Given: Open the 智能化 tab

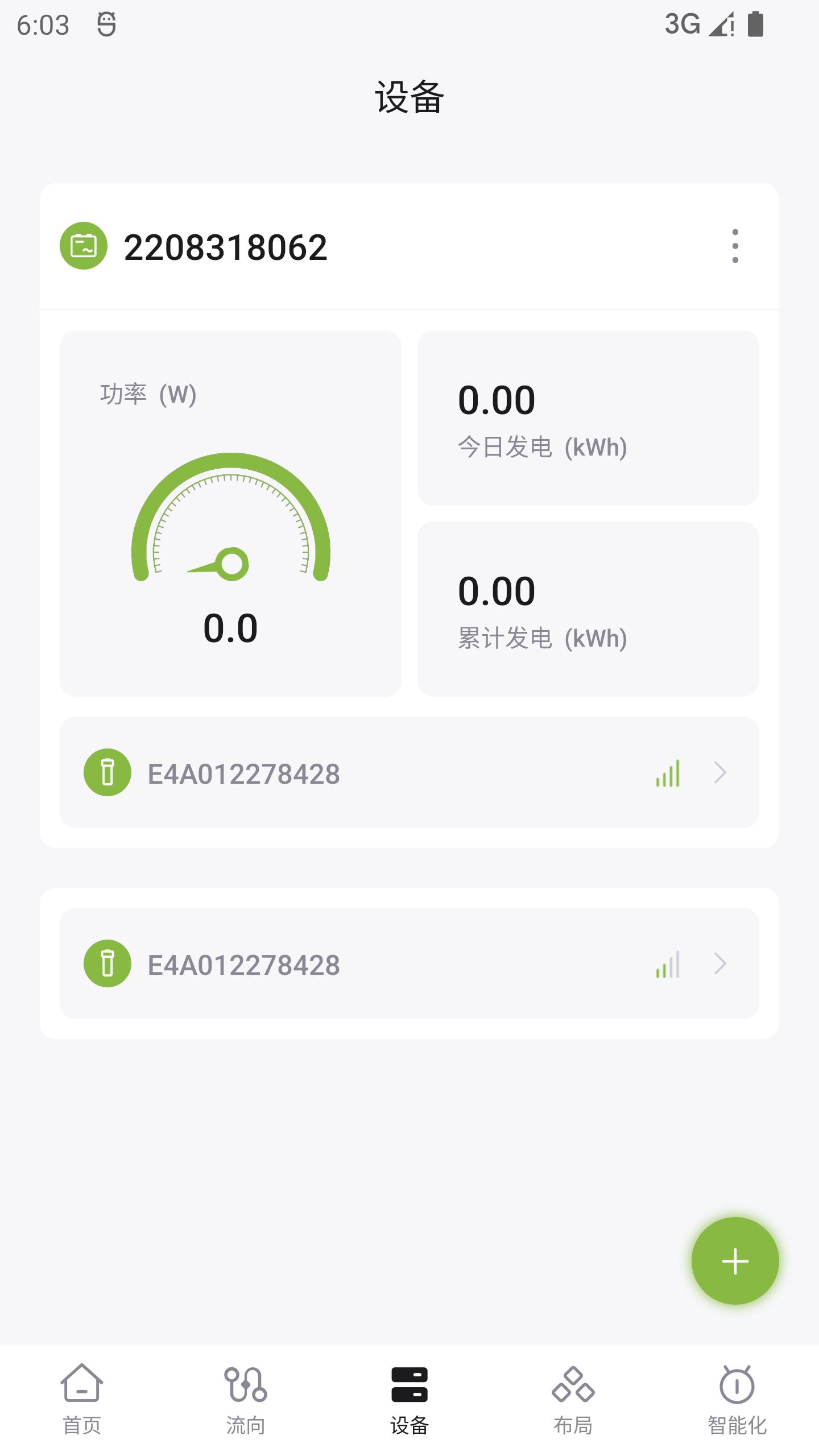Looking at the screenshot, I should point(737,1400).
